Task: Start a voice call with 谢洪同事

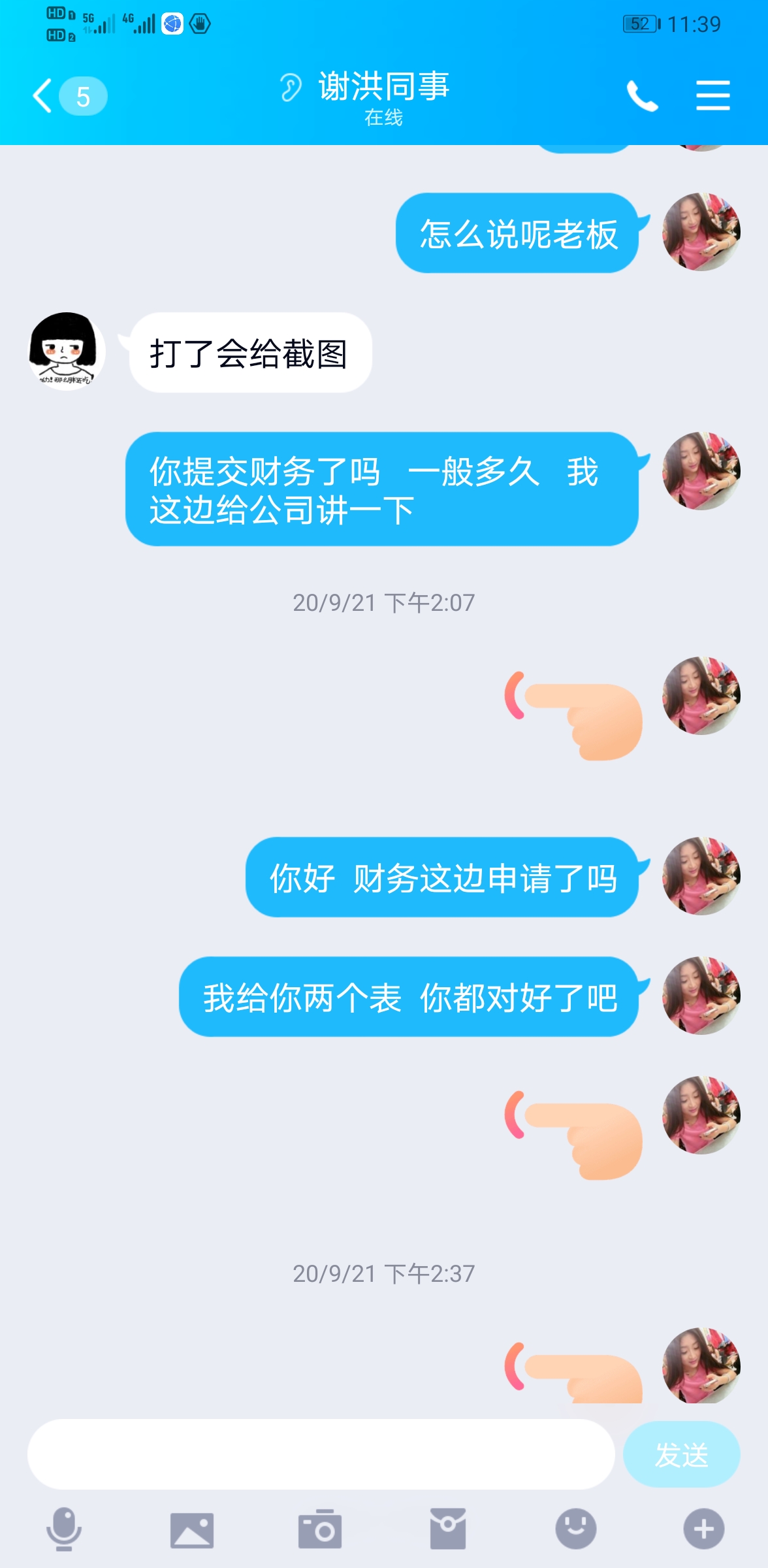Action: point(642,96)
